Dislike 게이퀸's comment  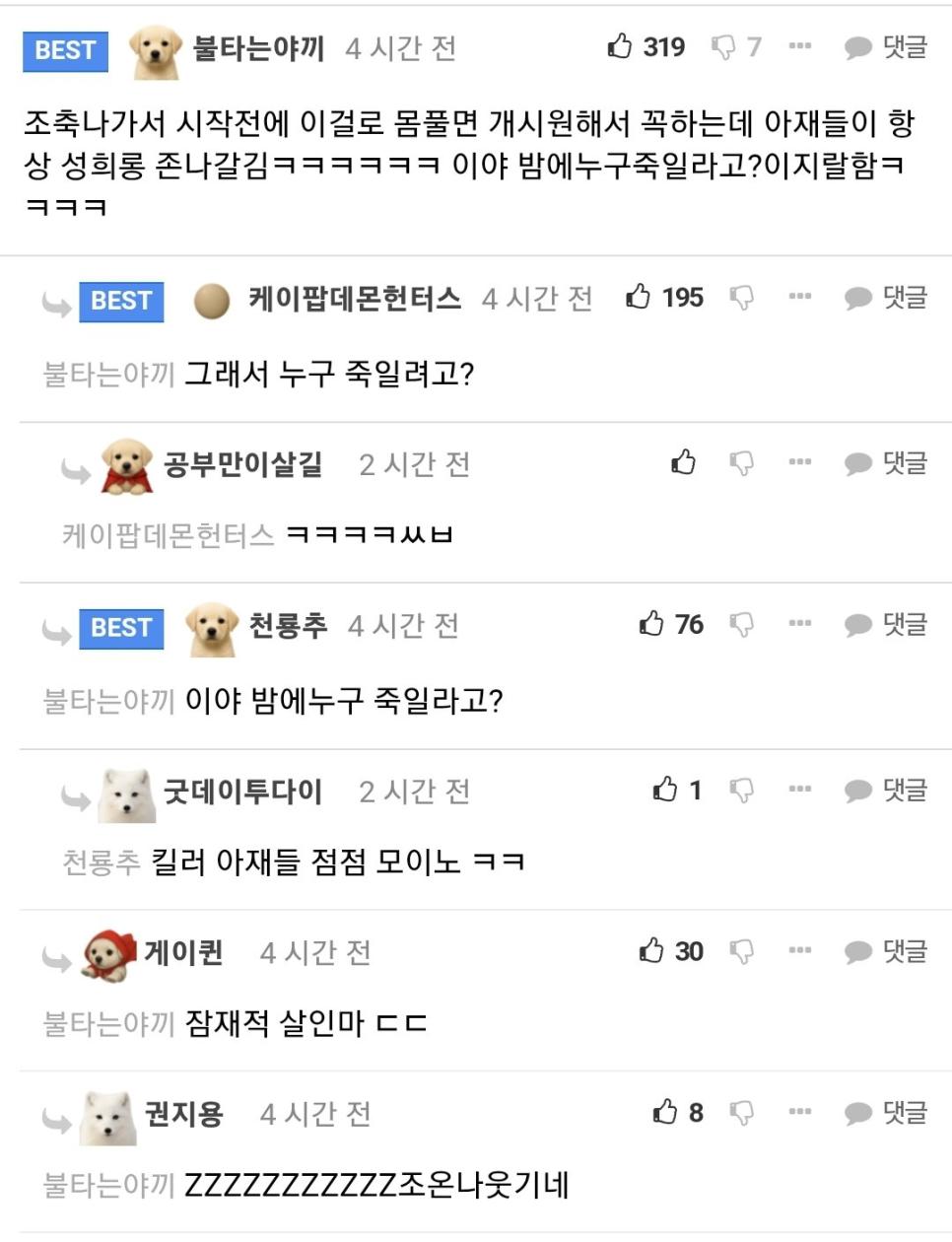click(742, 951)
